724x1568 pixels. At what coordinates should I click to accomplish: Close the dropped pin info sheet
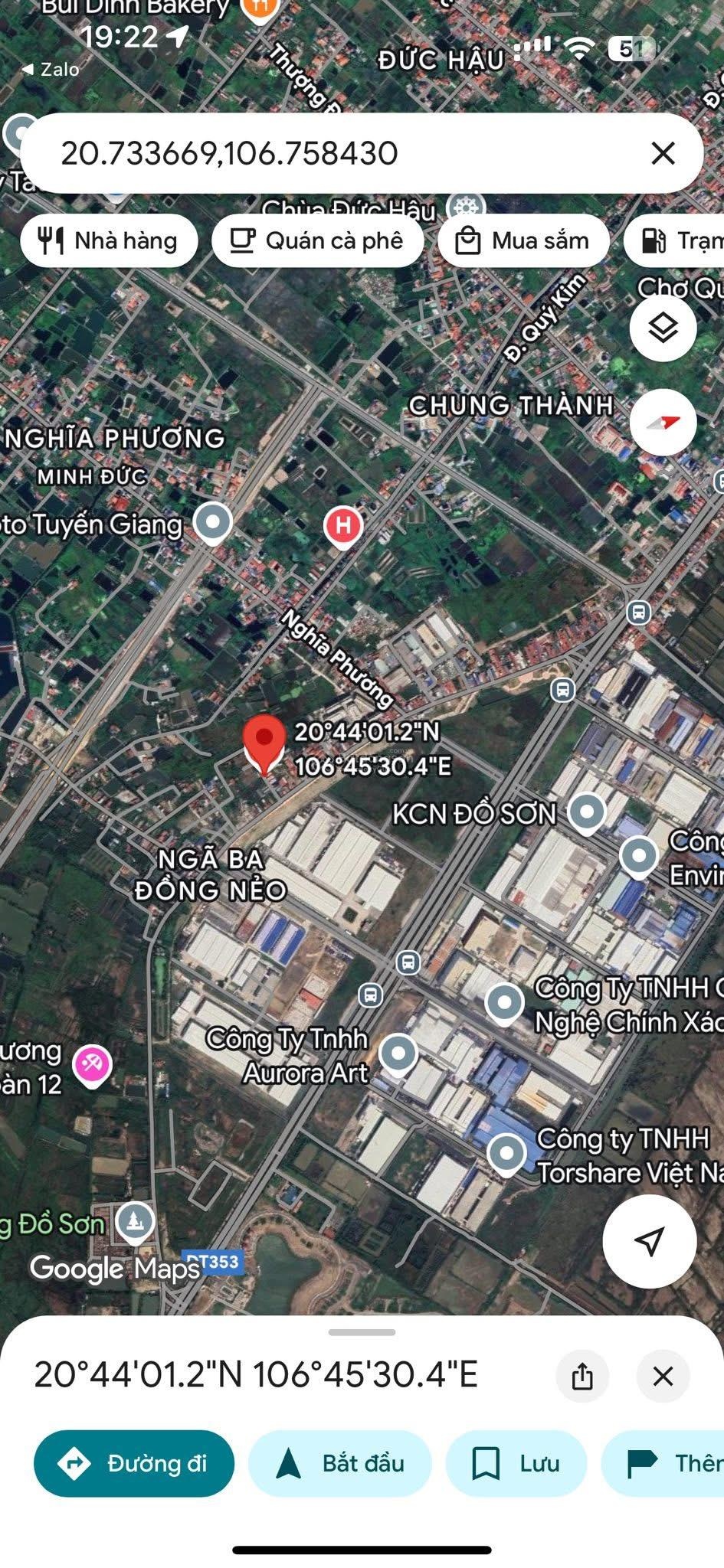(663, 1376)
